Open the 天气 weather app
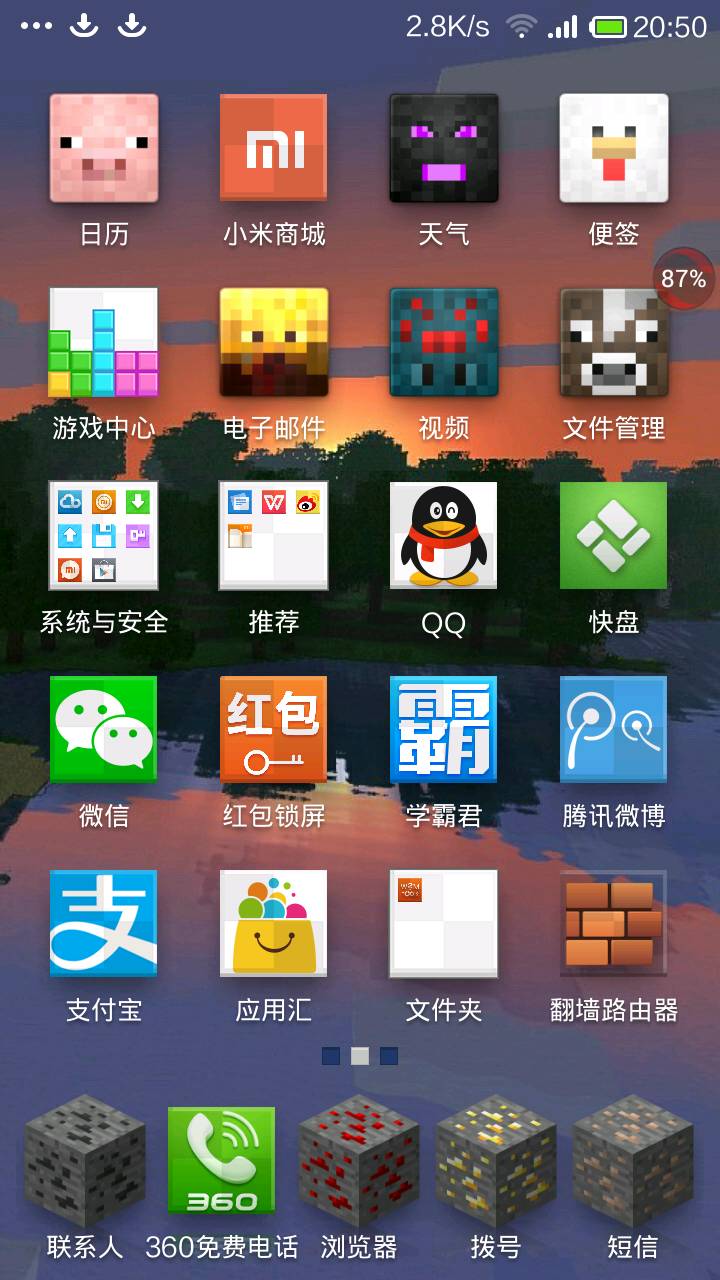The image size is (720, 1280). 444,148
